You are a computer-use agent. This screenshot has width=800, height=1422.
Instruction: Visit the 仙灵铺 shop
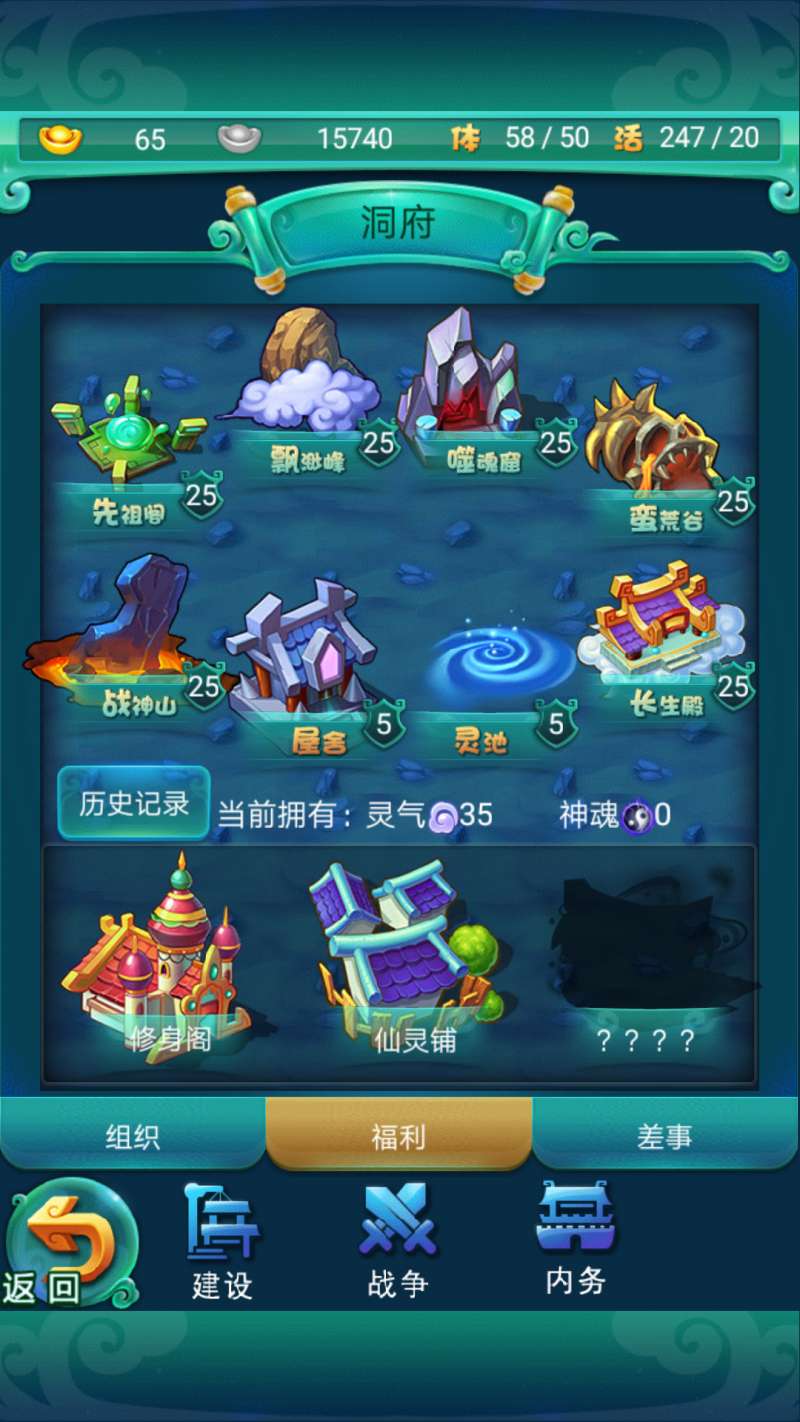tap(410, 950)
